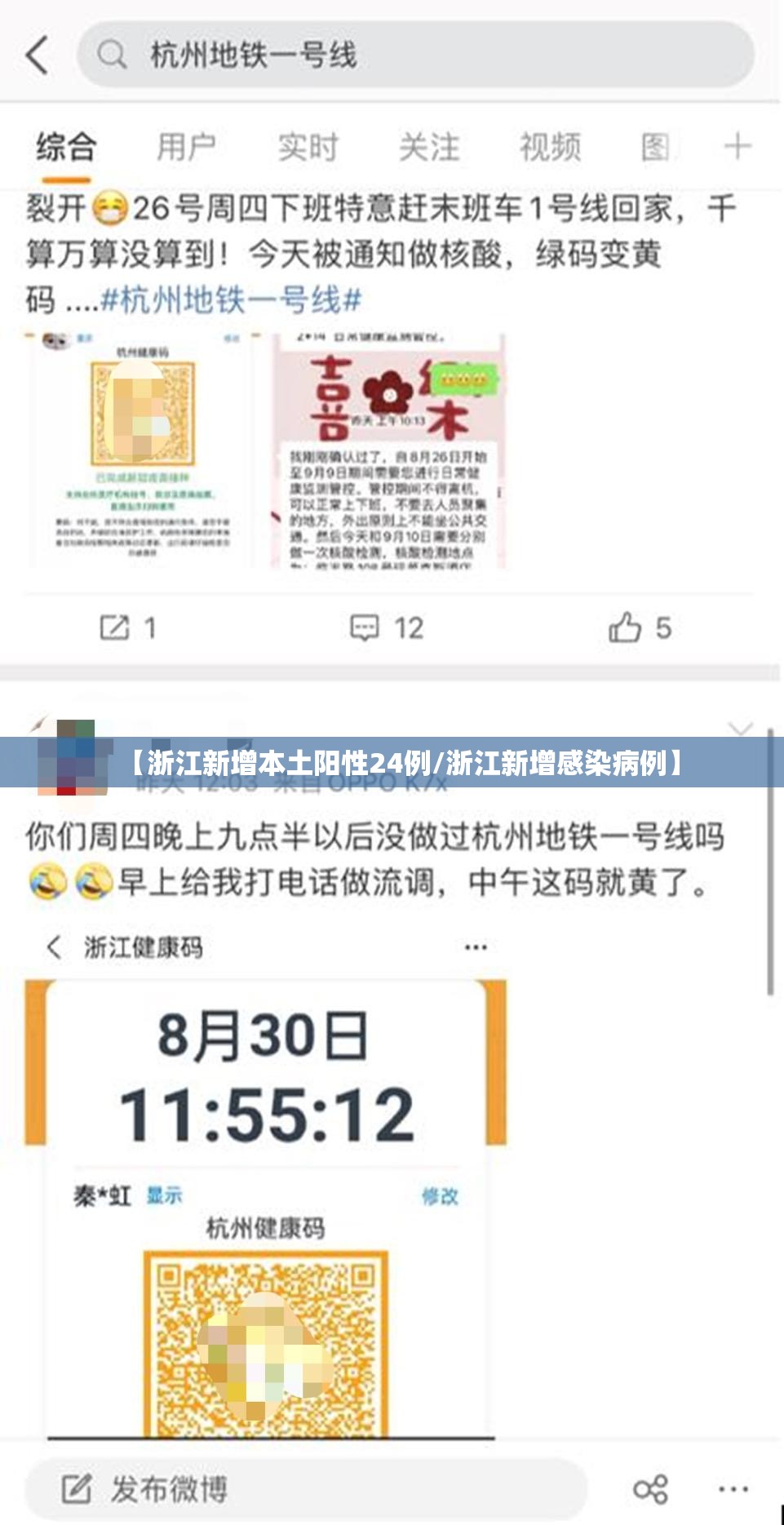Select the 视频 tab
Screen dimensions: 784x1525
pos(551,148)
